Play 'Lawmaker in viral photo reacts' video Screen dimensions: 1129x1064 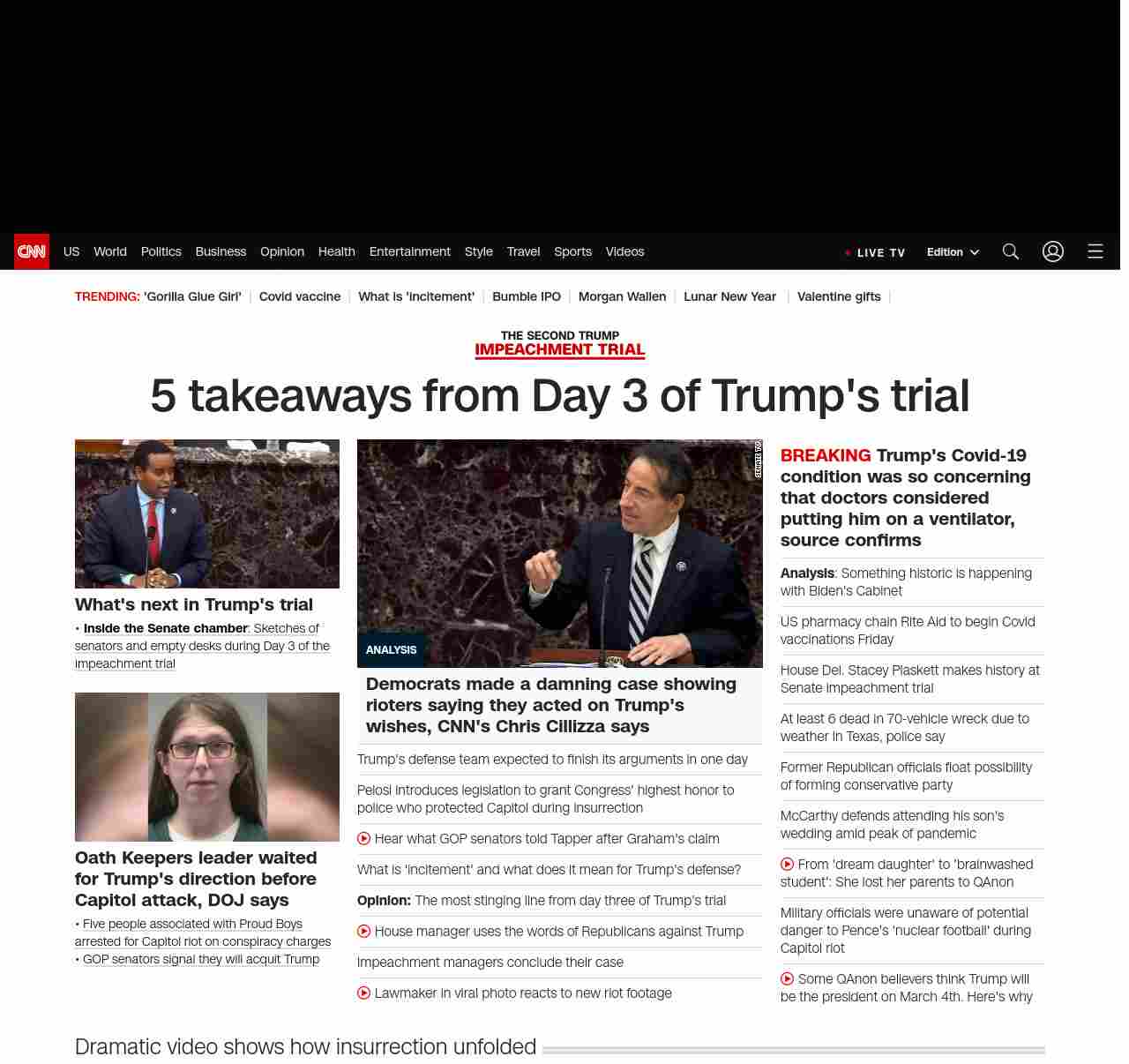[x=522, y=993]
